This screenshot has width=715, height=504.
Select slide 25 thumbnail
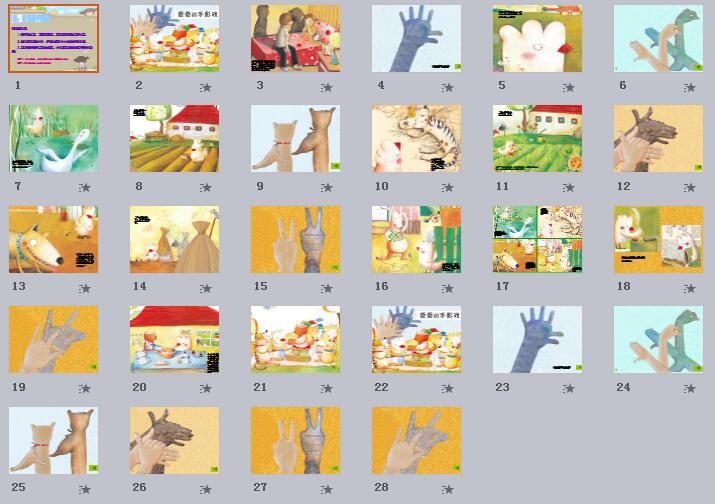pos(54,440)
